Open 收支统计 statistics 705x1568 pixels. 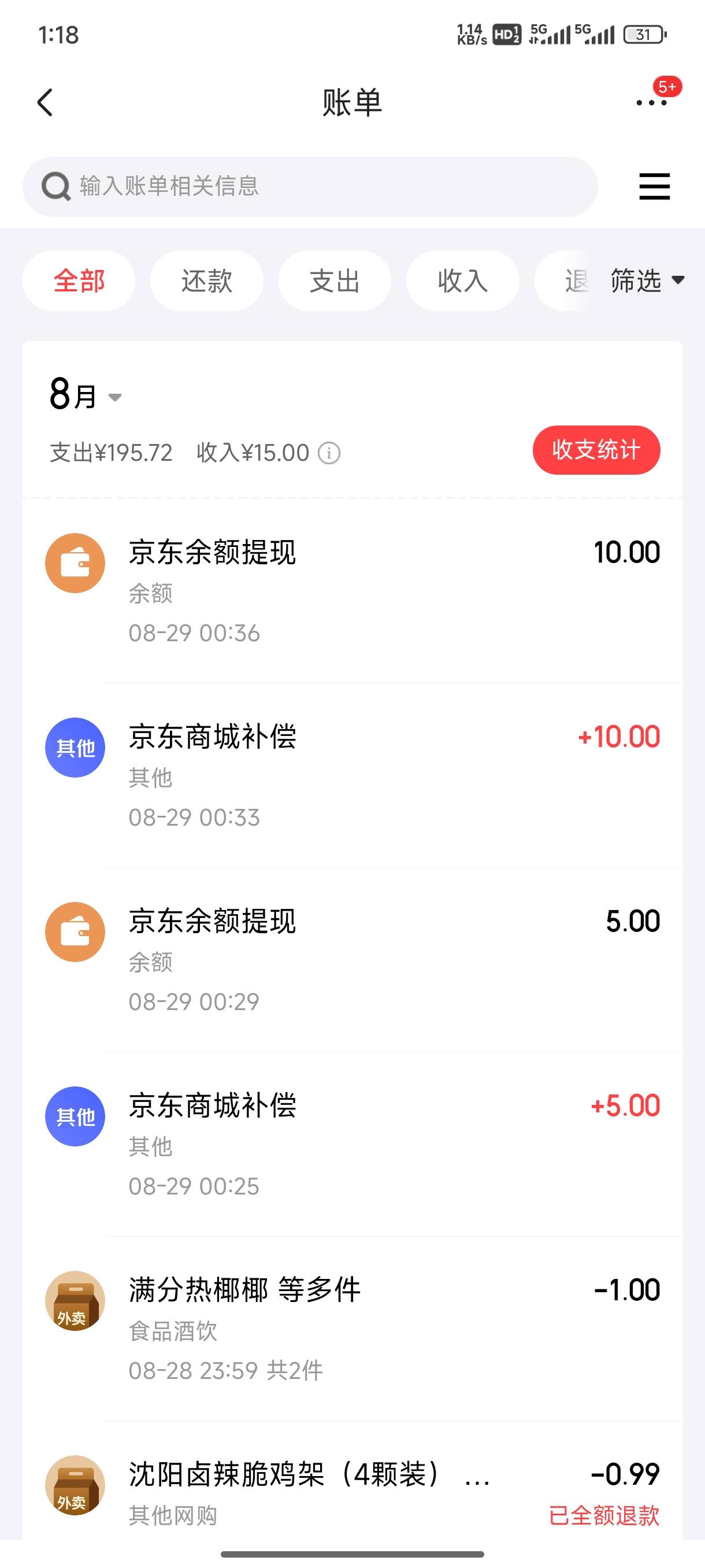[596, 450]
